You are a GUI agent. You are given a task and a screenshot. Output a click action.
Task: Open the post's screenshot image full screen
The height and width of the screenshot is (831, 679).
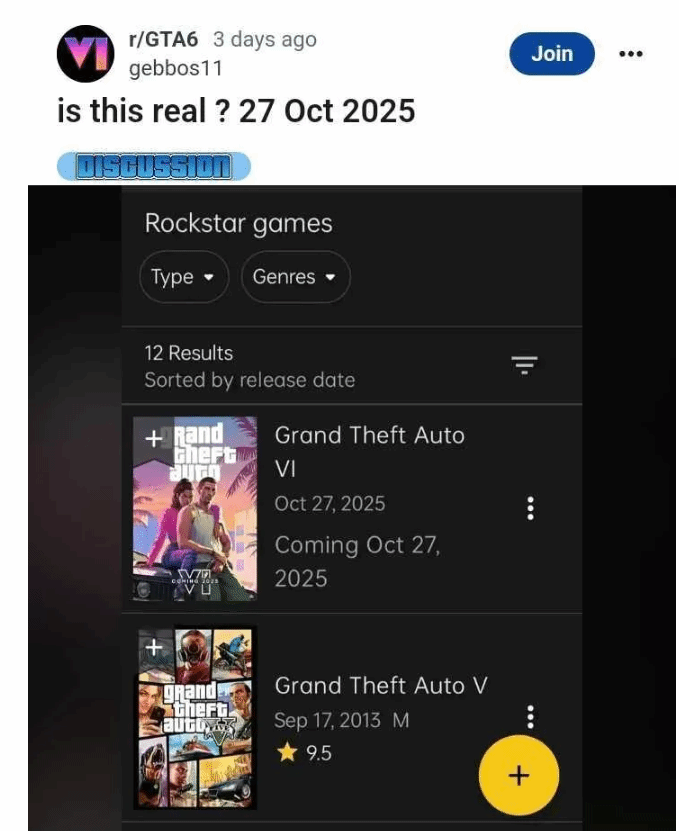pyautogui.click(x=350, y=500)
